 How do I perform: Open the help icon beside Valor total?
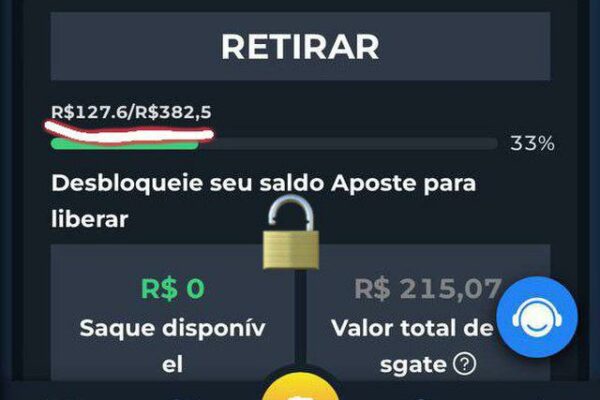pyautogui.click(x=462, y=364)
